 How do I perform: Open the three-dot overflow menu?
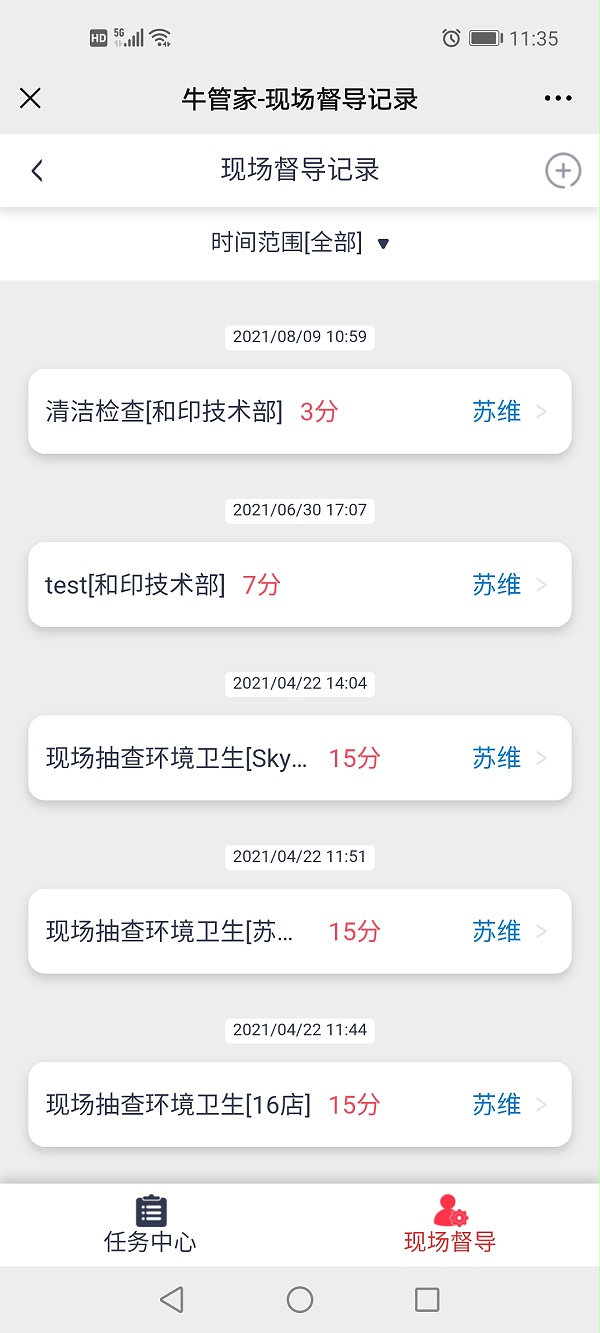tap(558, 98)
